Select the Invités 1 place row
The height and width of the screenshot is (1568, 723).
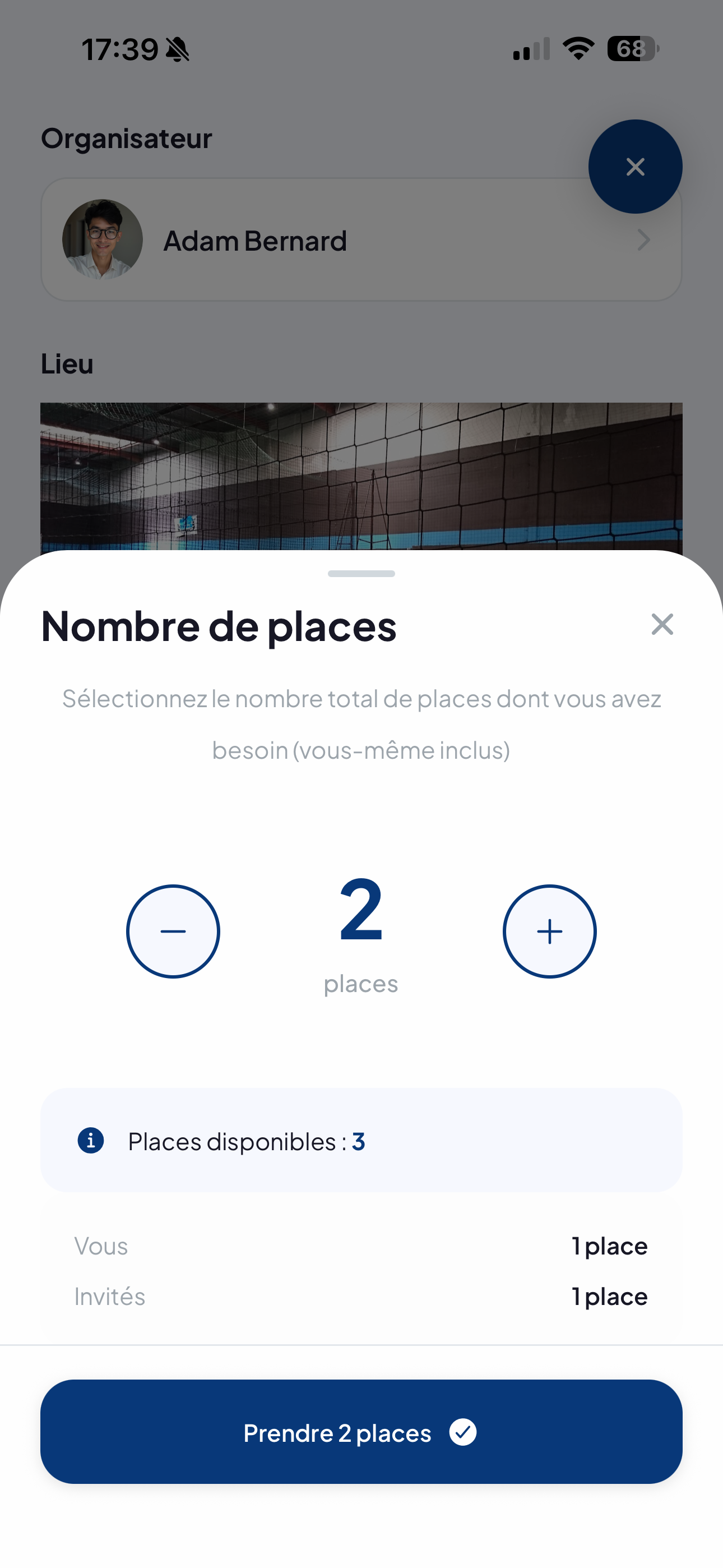tap(361, 1297)
